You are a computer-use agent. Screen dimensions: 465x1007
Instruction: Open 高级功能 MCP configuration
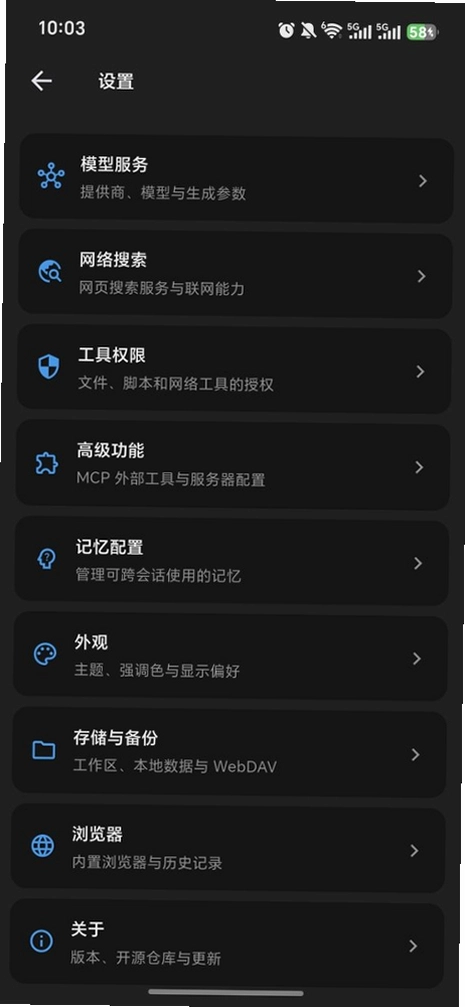point(232,467)
